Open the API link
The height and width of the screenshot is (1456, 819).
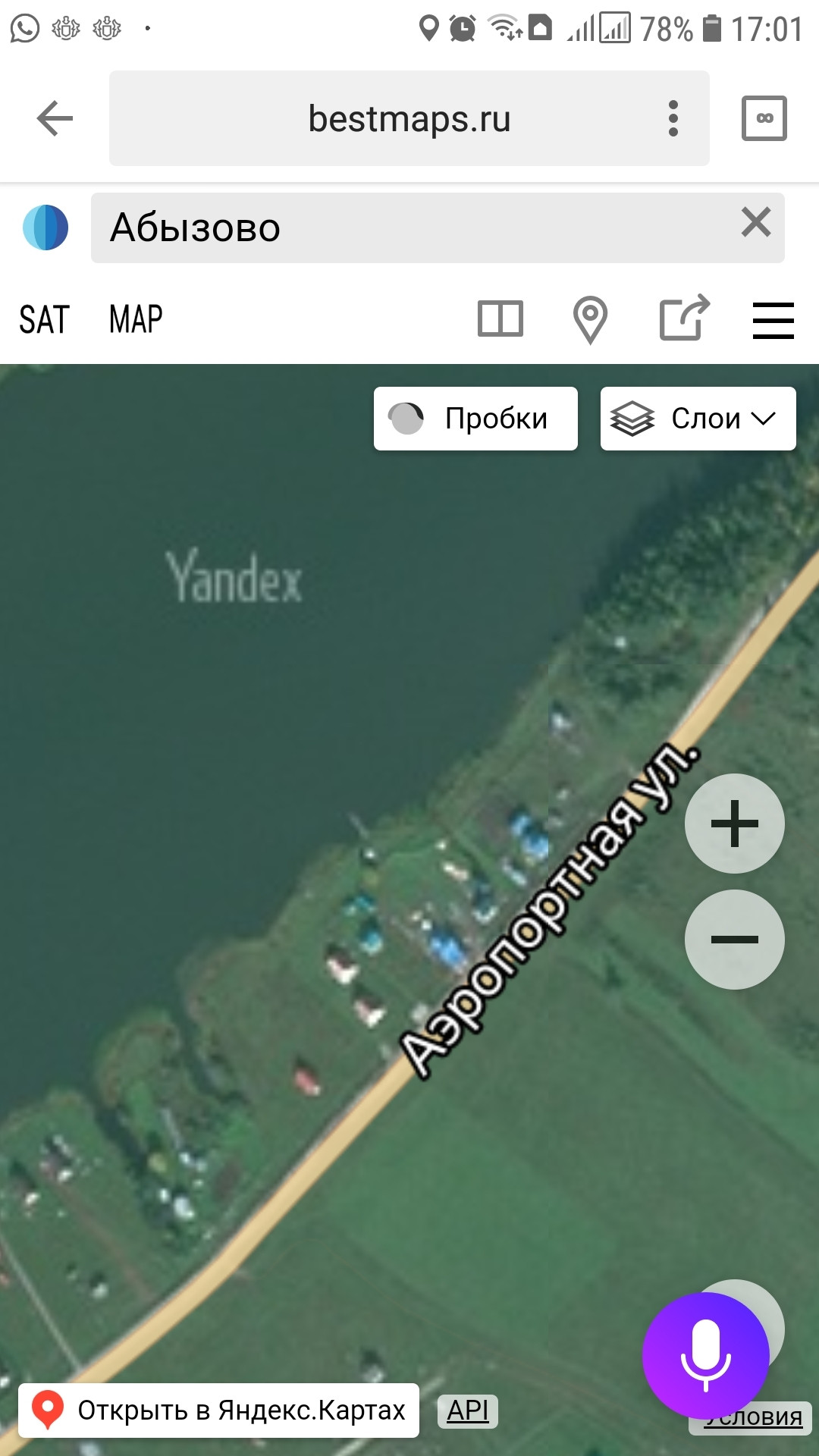(x=467, y=1410)
